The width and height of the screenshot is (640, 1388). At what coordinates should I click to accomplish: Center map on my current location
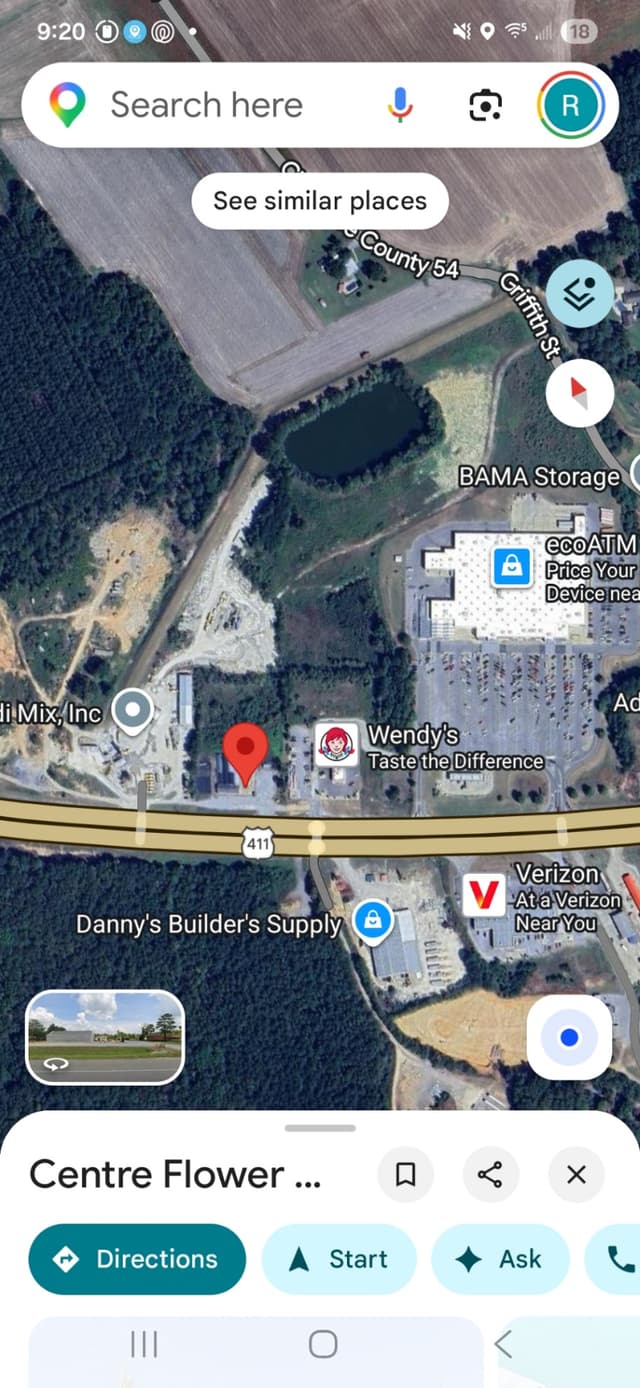pos(569,1037)
